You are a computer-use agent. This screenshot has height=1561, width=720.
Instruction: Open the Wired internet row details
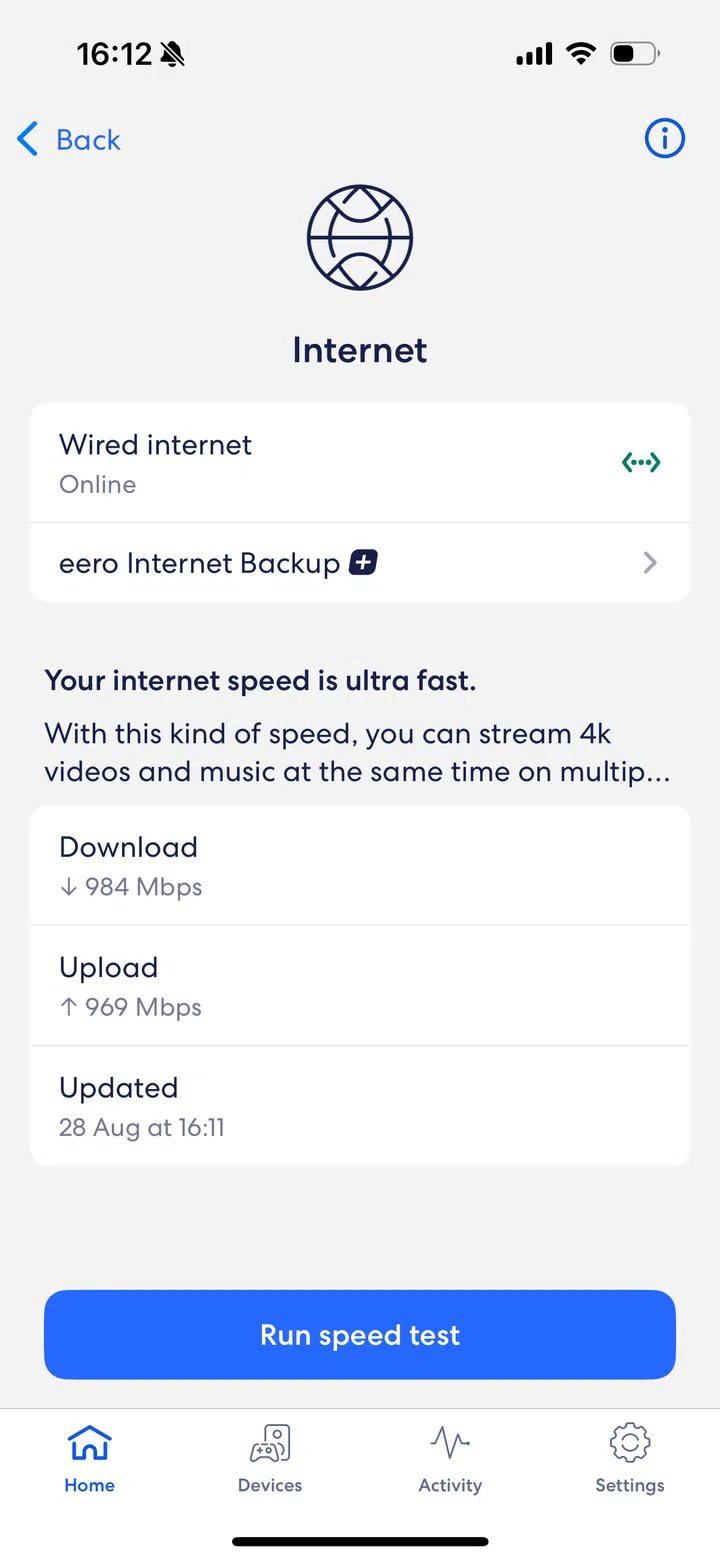point(300,462)
